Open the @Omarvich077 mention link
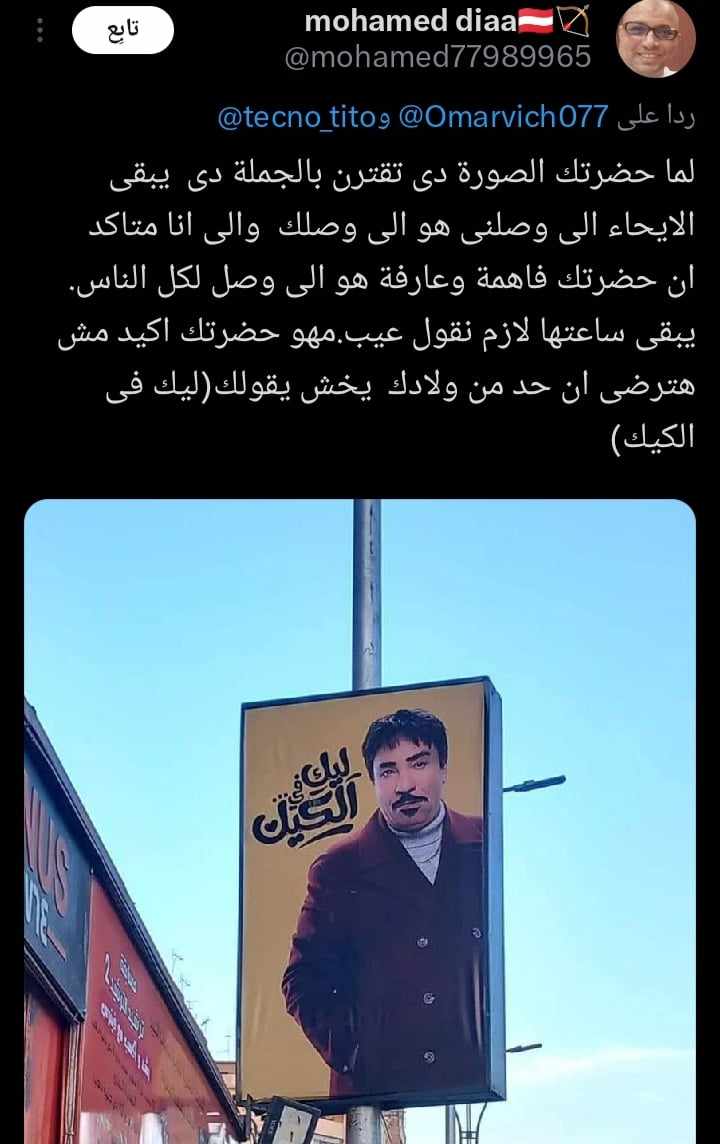Screen dimensions: 720x1144 (503, 117)
